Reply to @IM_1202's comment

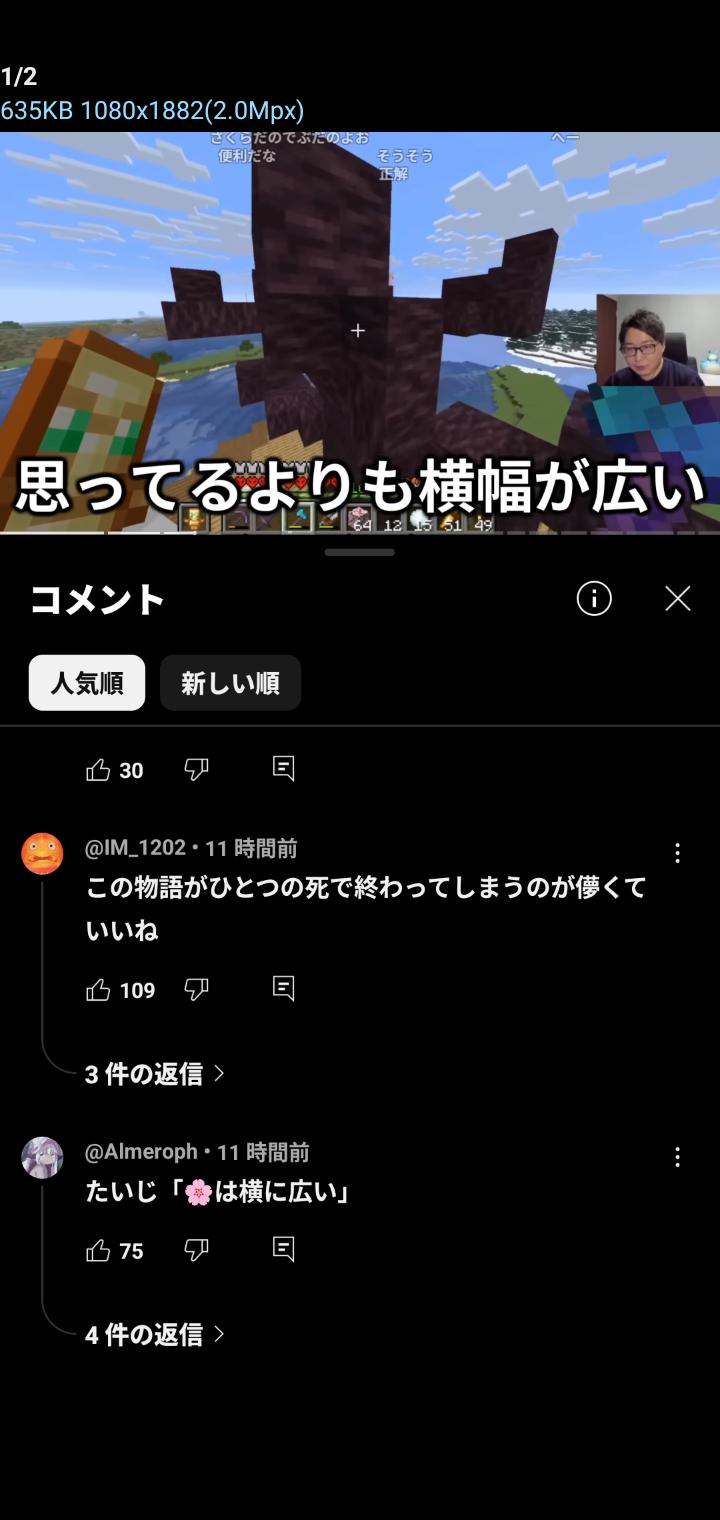[x=284, y=988]
